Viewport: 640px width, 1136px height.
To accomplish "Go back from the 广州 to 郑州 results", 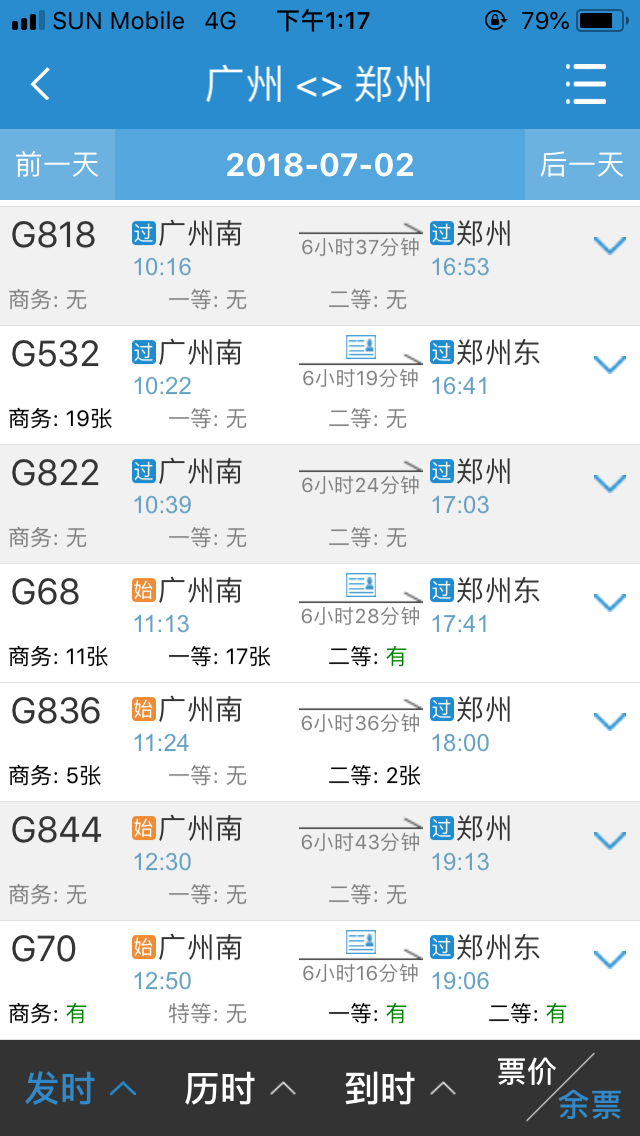I will pos(40,84).
